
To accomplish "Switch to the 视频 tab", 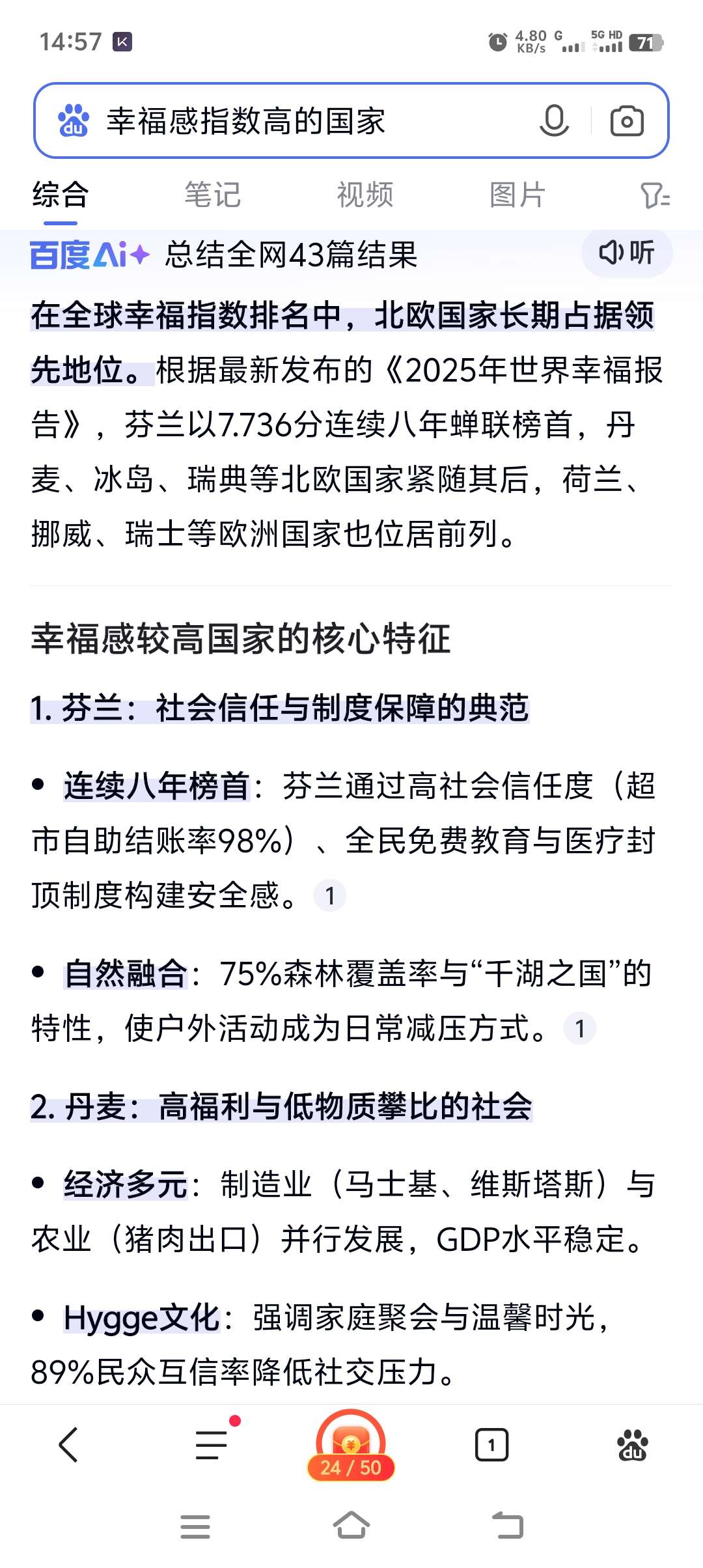I will pyautogui.click(x=365, y=195).
